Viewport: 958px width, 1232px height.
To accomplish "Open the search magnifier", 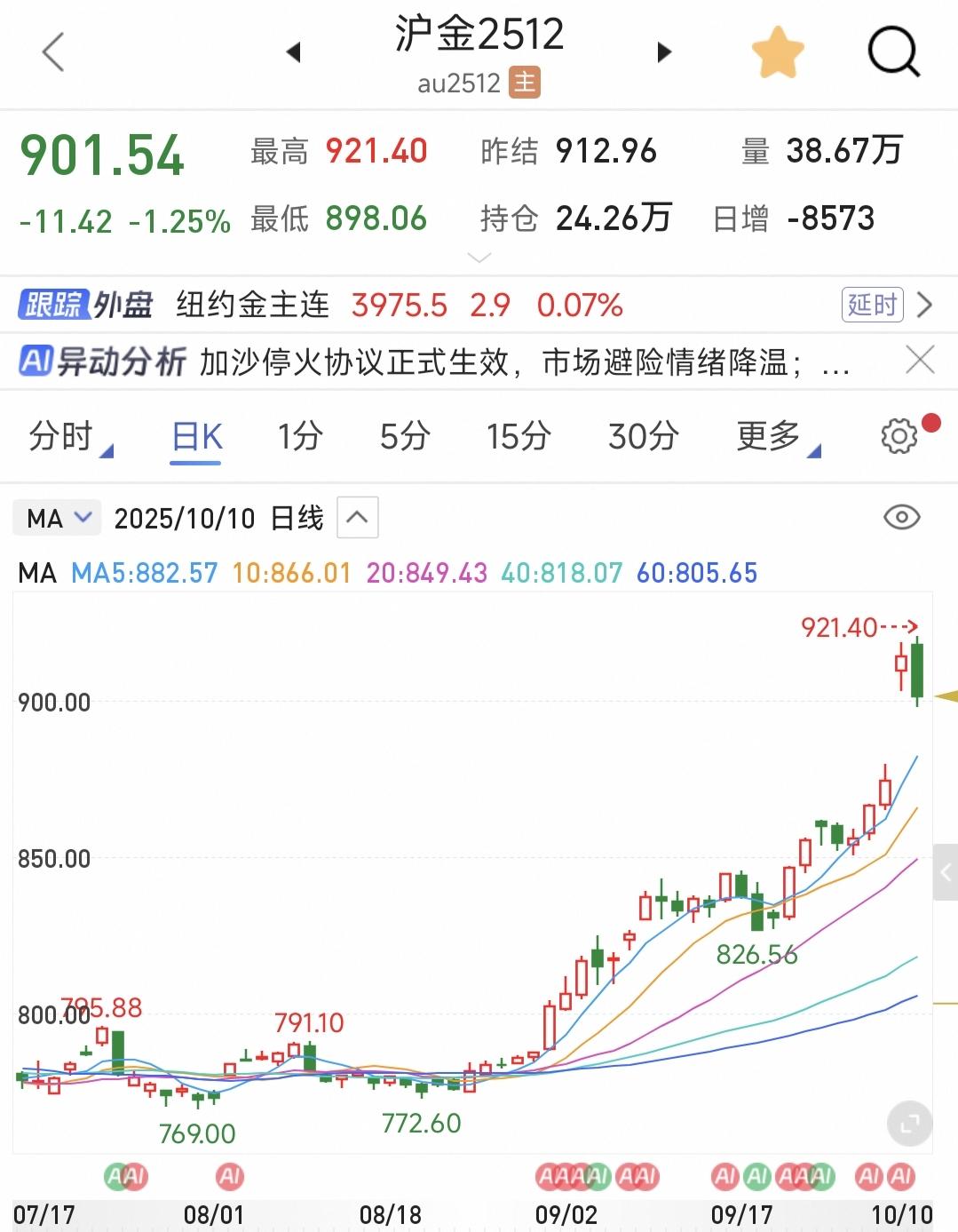I will tap(892, 52).
